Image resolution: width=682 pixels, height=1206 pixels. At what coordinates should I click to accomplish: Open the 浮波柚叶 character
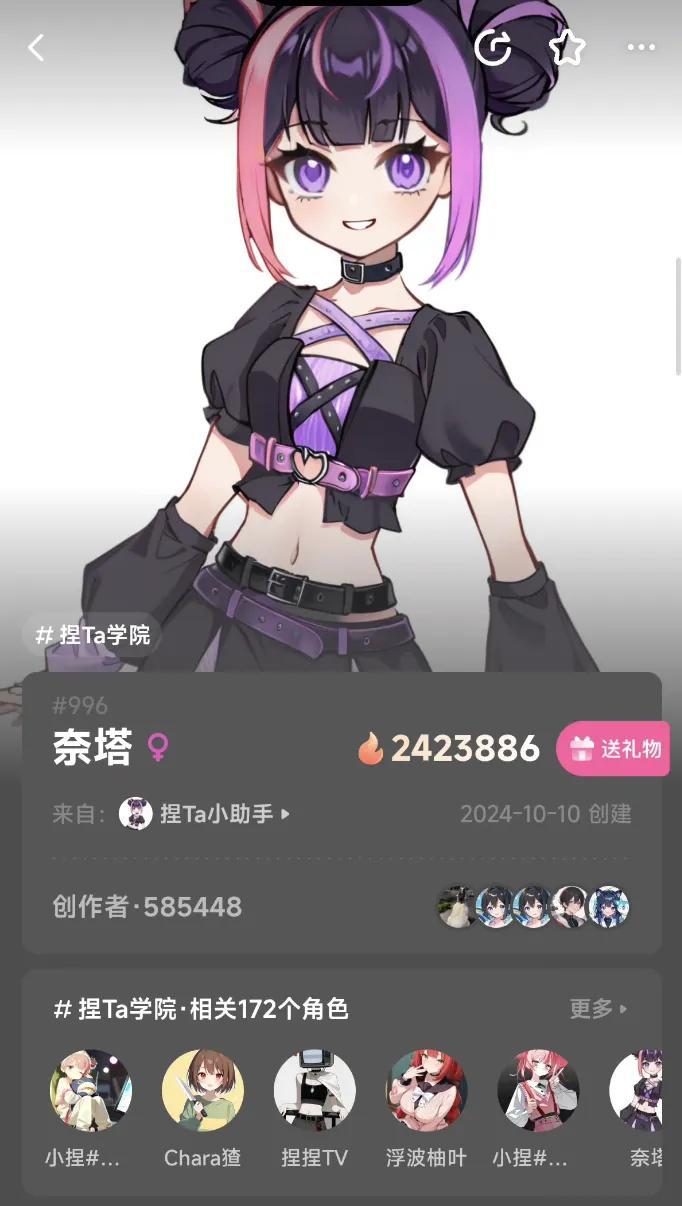pos(427,1092)
